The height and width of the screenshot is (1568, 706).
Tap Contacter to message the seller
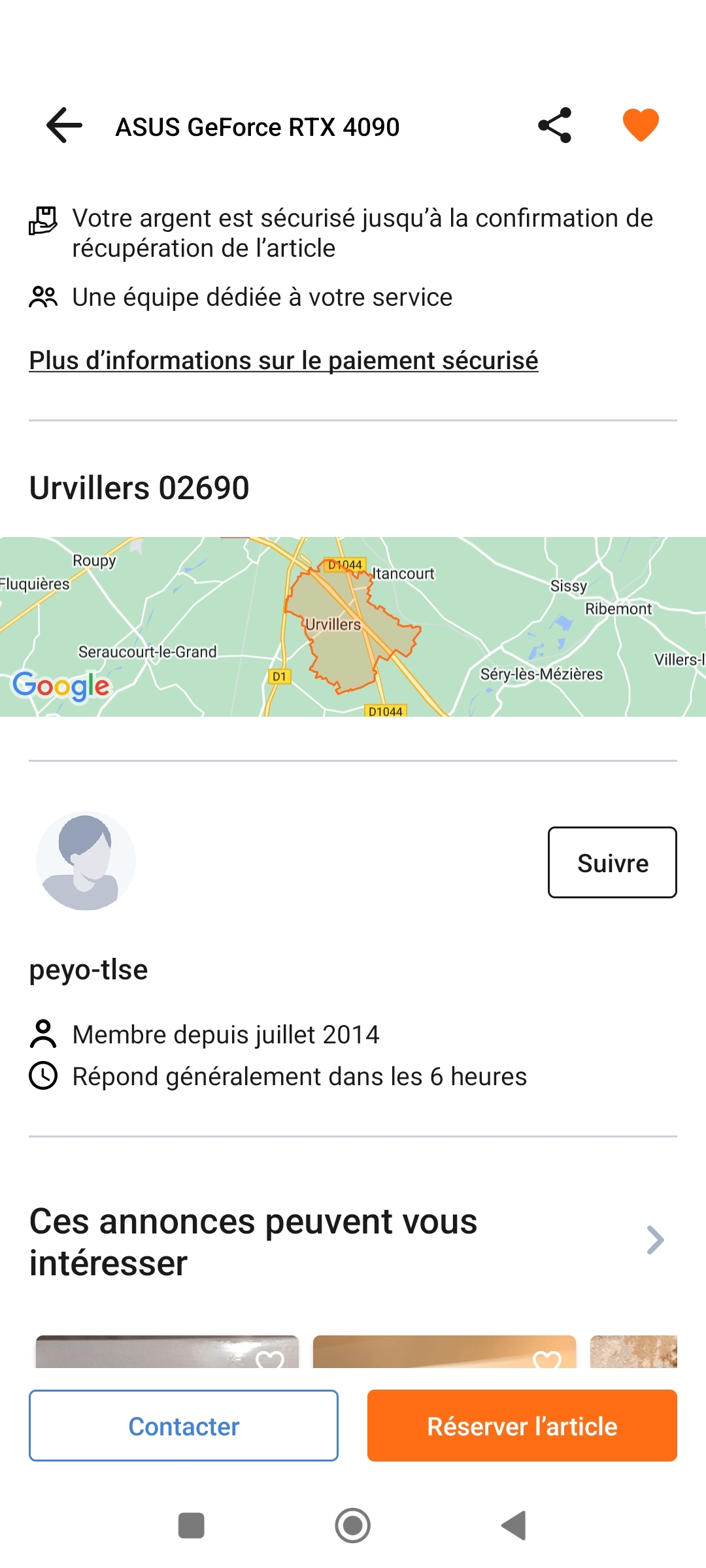(184, 1426)
